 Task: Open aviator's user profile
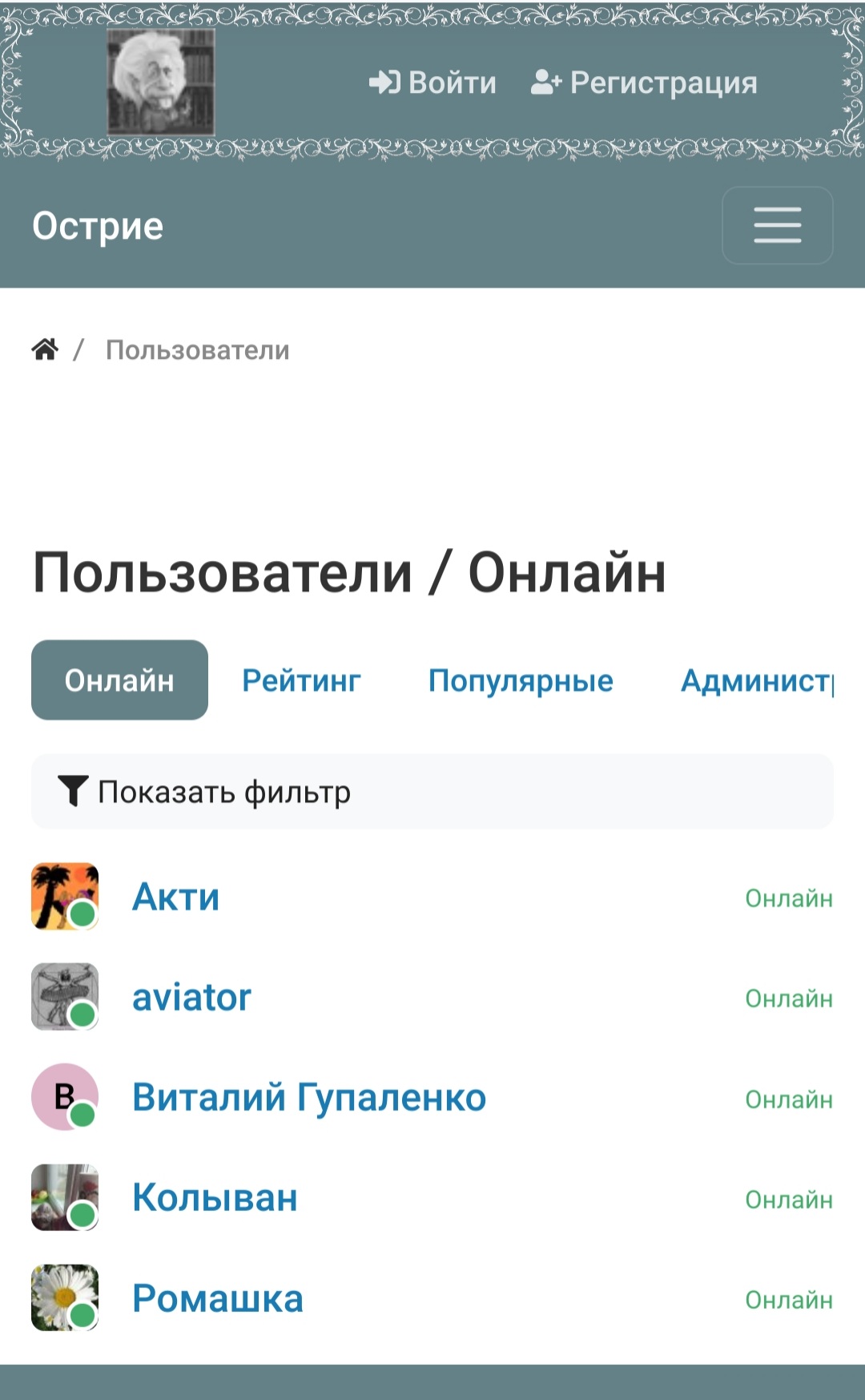tap(191, 997)
